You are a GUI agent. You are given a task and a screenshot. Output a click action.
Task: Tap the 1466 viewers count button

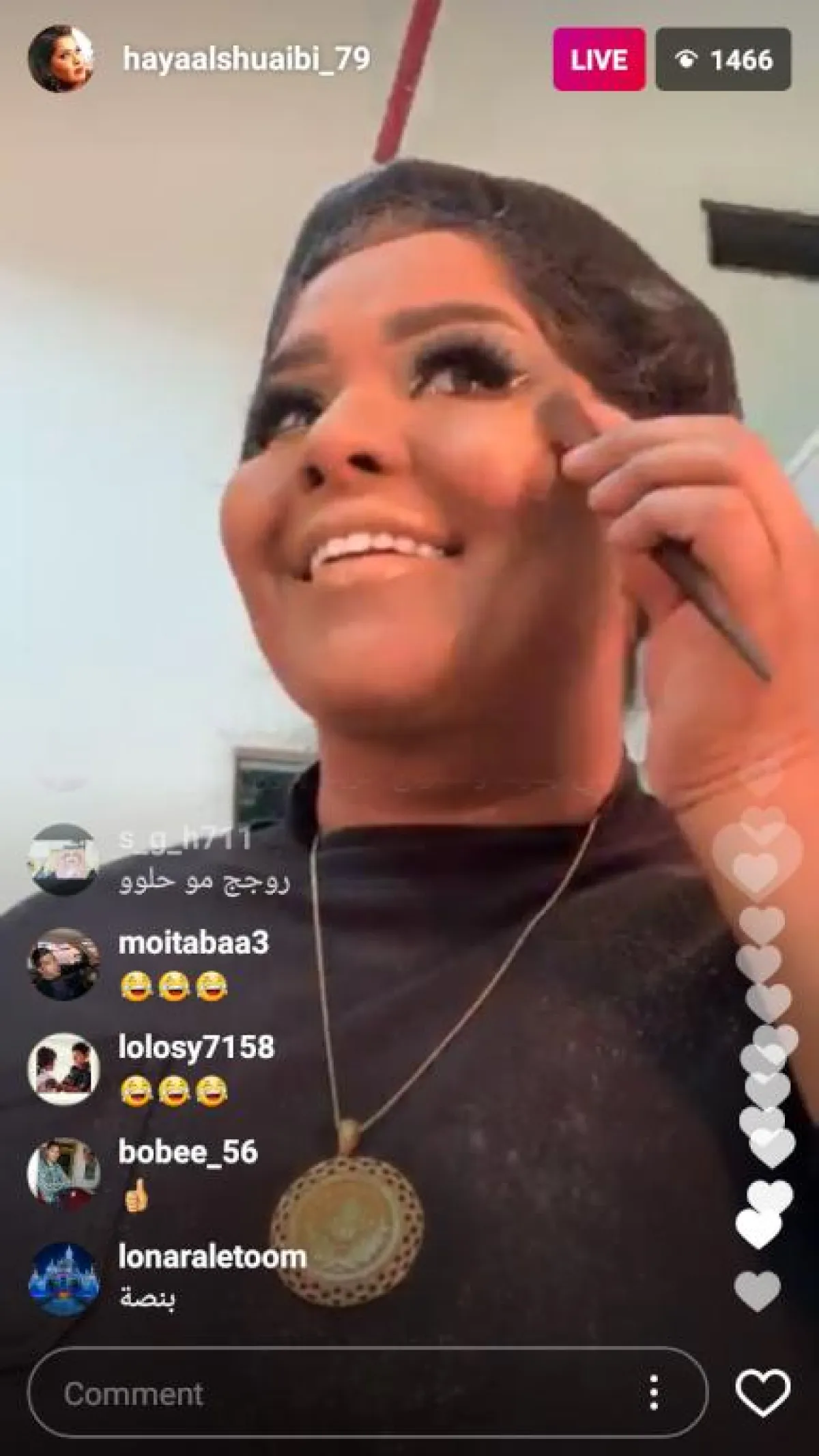[x=724, y=60]
